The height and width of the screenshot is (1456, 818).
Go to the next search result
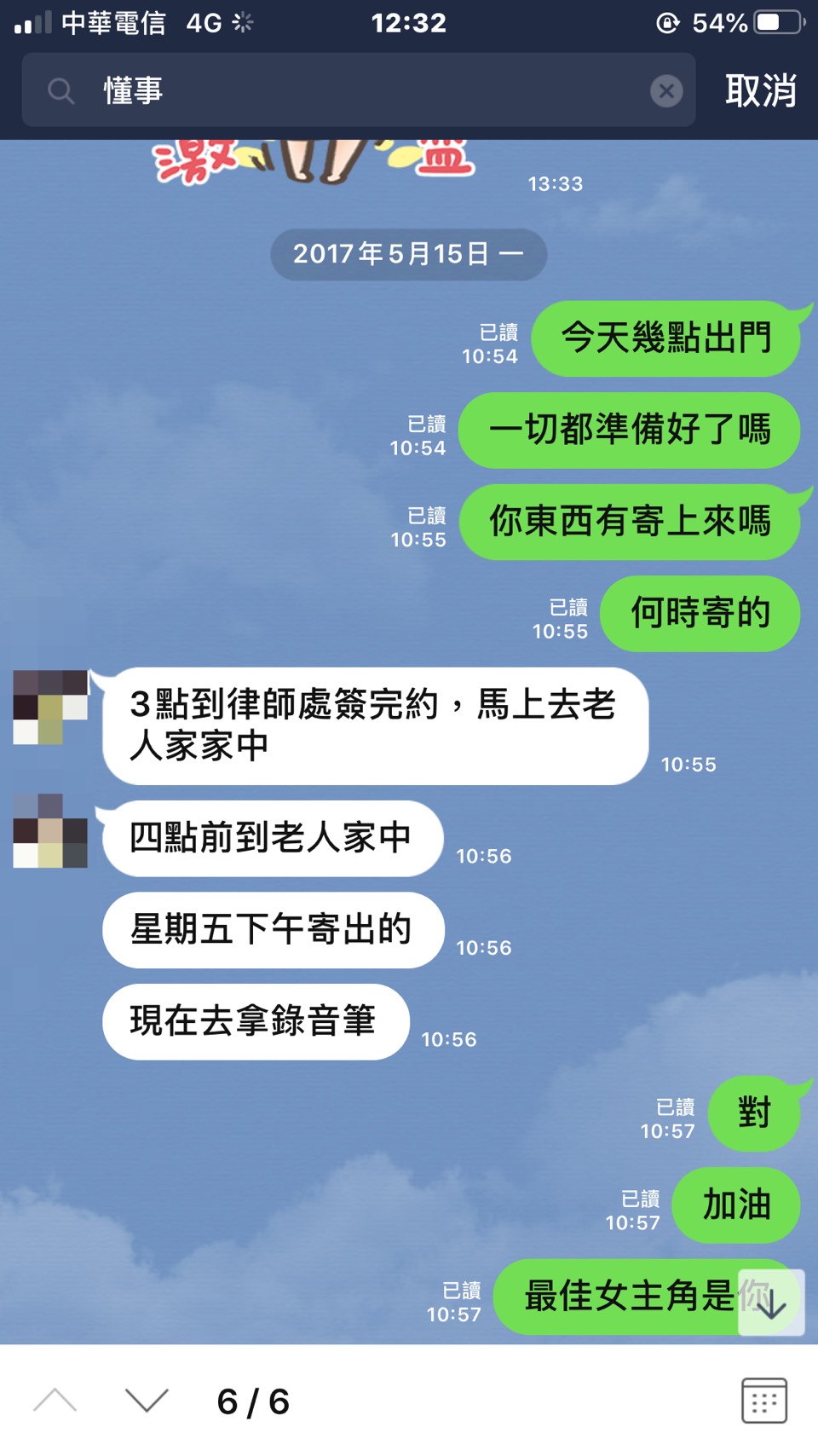[147, 1401]
